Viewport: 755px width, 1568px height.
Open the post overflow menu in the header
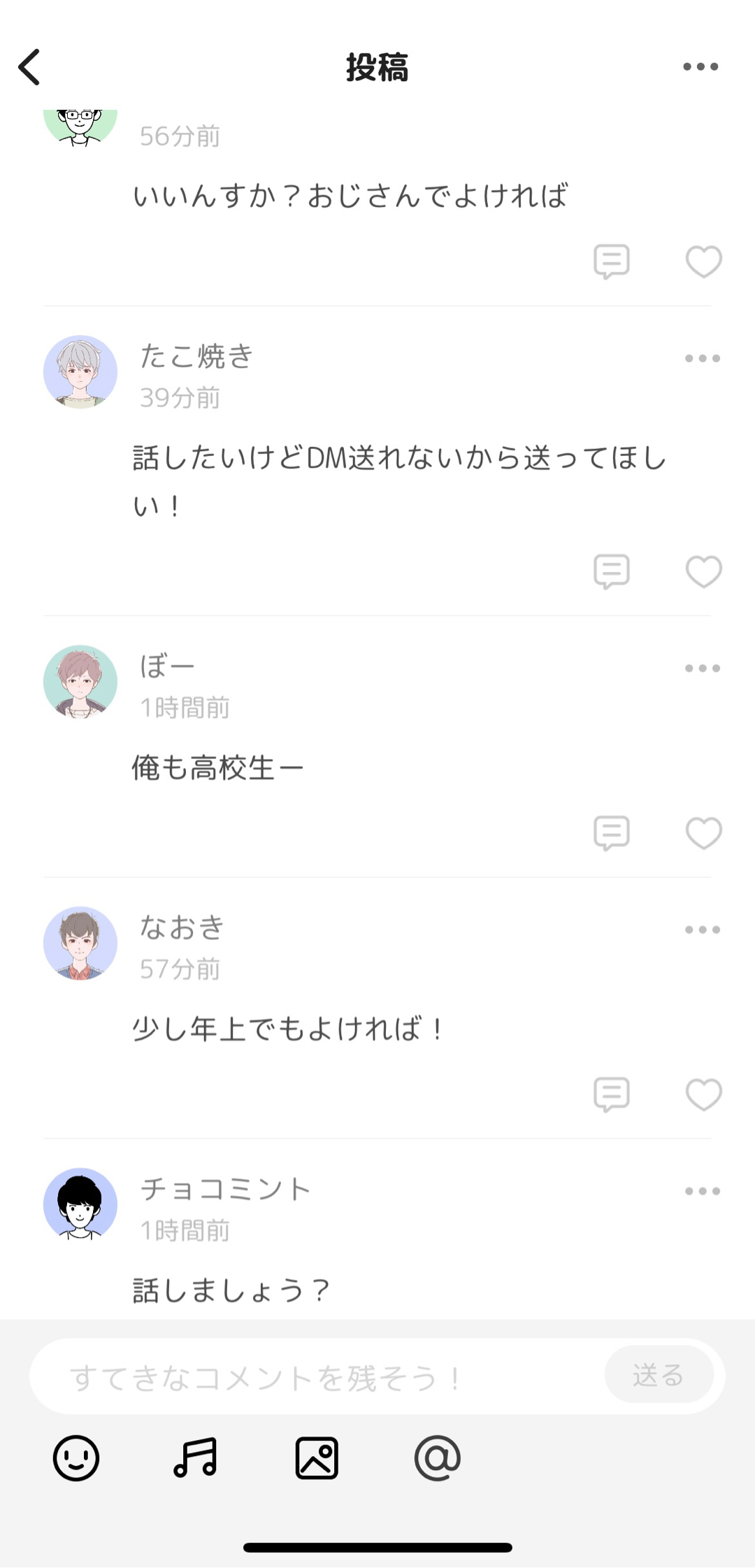[700, 67]
